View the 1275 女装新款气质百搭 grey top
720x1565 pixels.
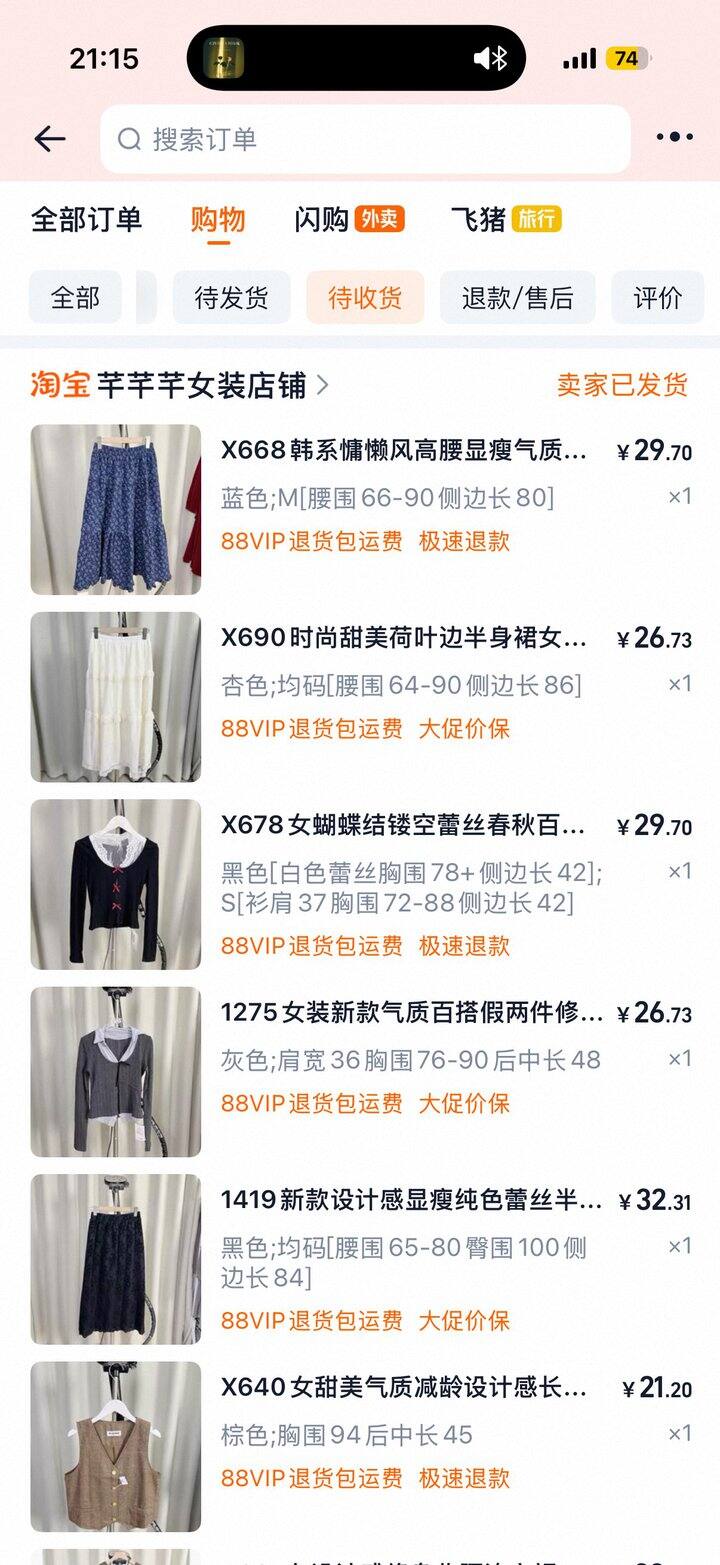411,1014
